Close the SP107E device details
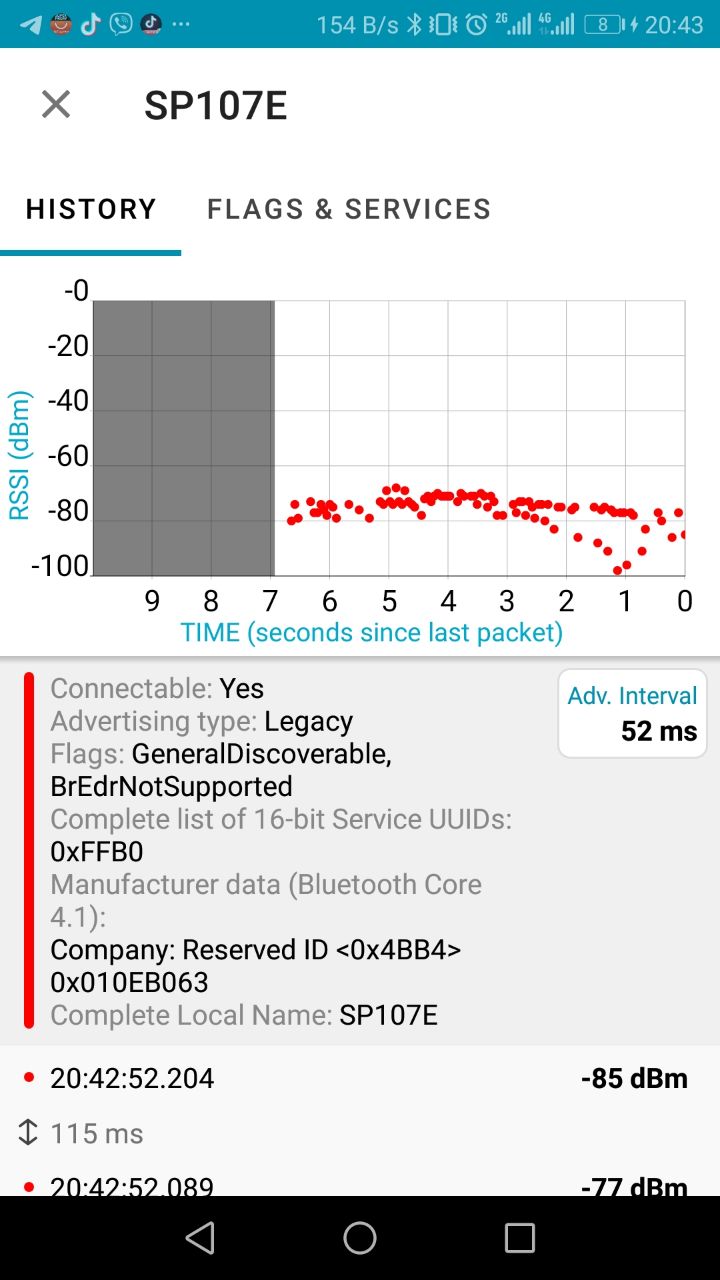This screenshot has width=720, height=1280. coord(56,104)
